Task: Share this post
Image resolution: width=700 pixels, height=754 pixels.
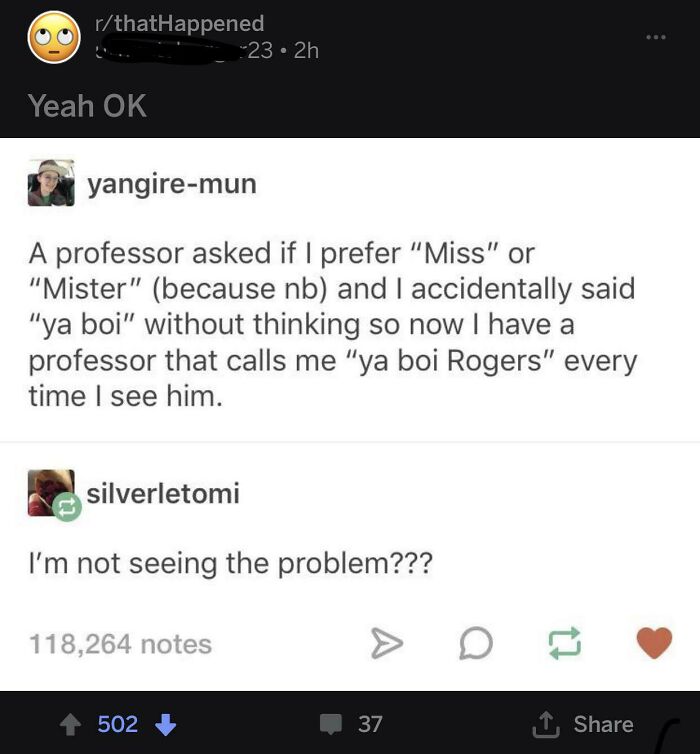Action: (x=588, y=723)
